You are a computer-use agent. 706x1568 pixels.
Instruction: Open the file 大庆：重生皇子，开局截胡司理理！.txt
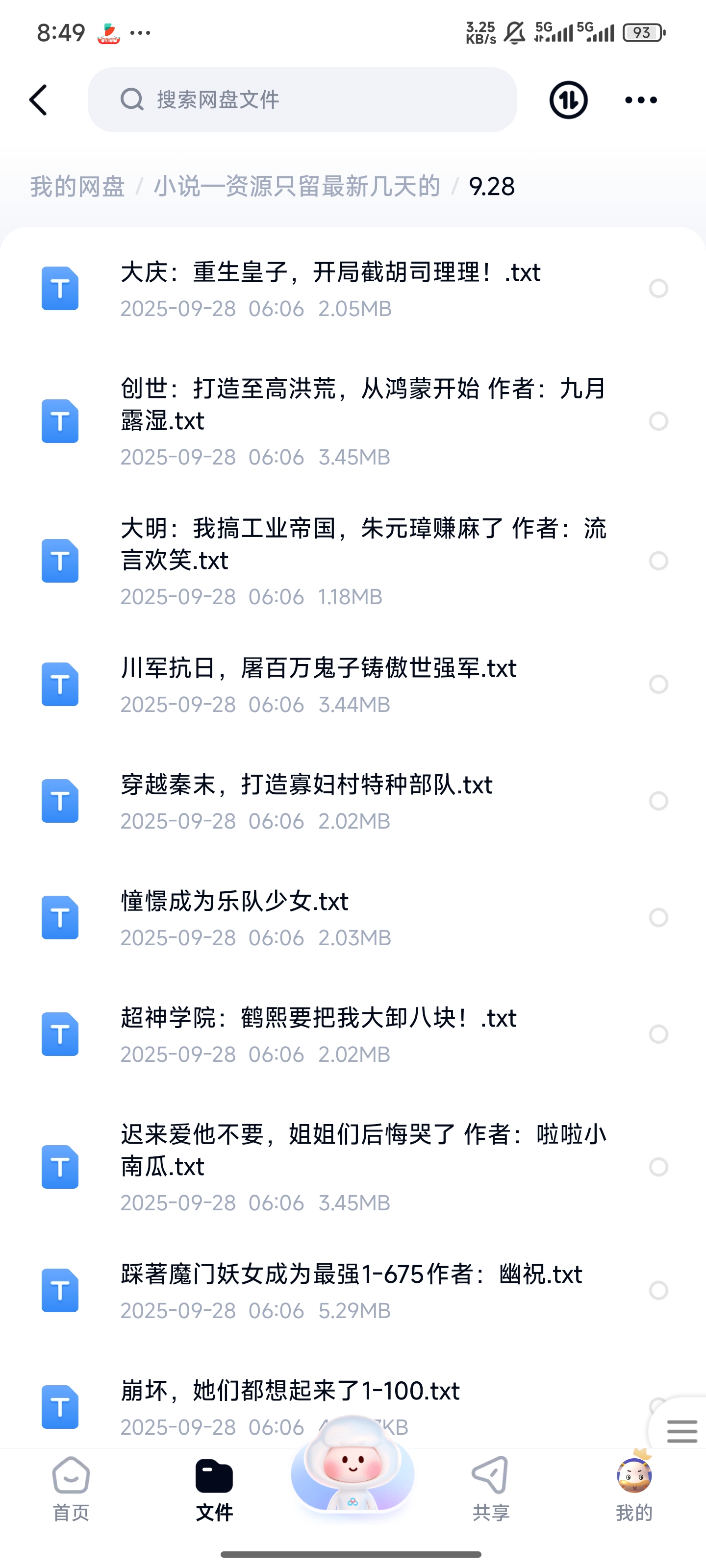pyautogui.click(x=330, y=289)
